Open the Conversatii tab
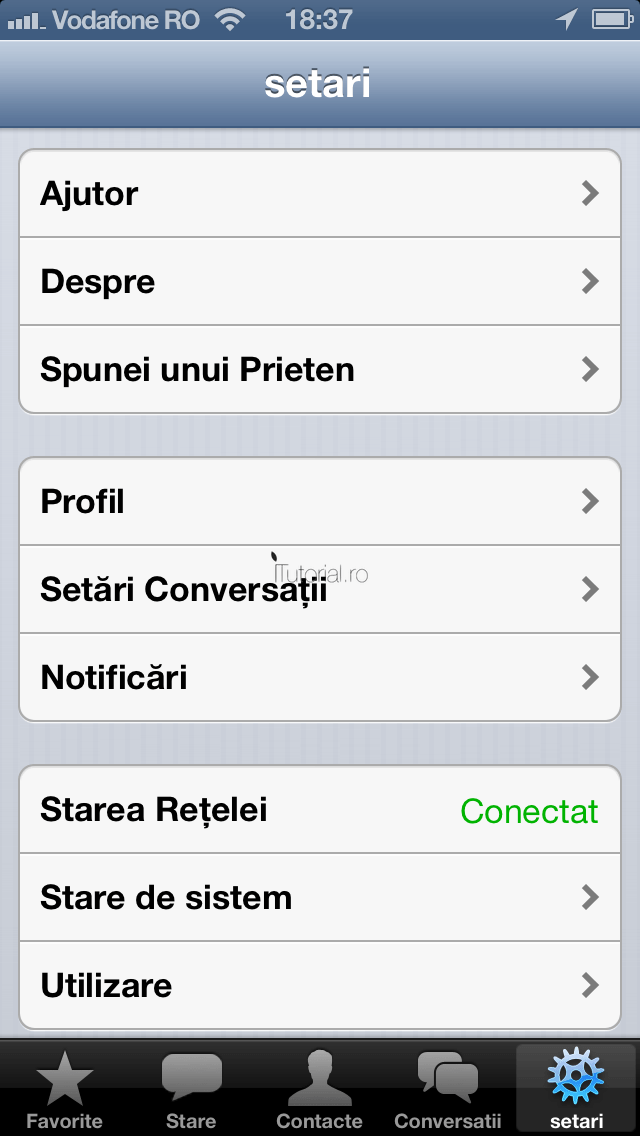Image resolution: width=640 pixels, height=1136 pixels. click(447, 1090)
